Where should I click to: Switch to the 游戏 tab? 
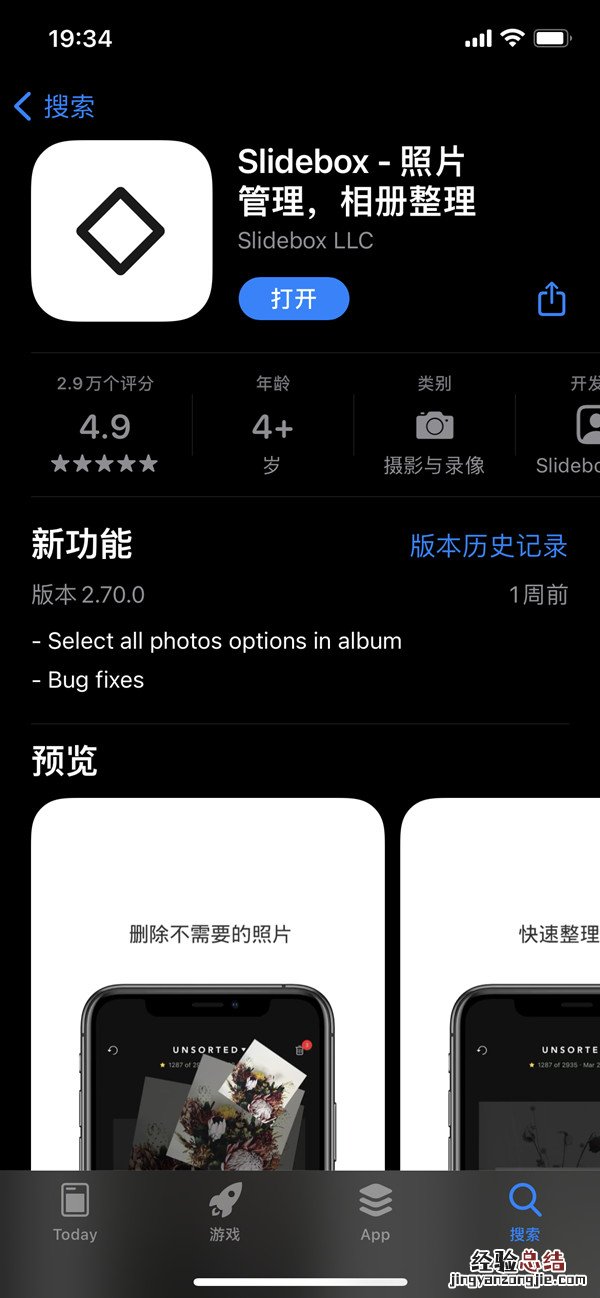point(225,1210)
